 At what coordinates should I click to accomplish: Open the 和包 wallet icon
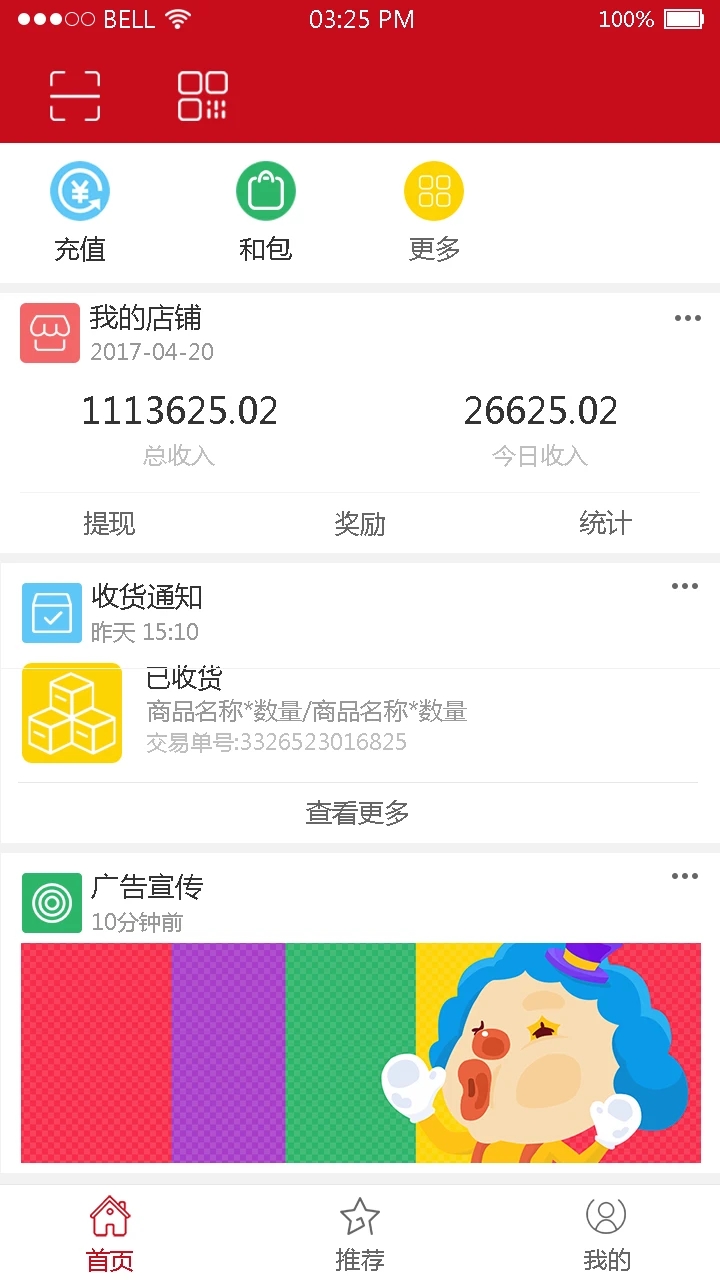click(265, 190)
